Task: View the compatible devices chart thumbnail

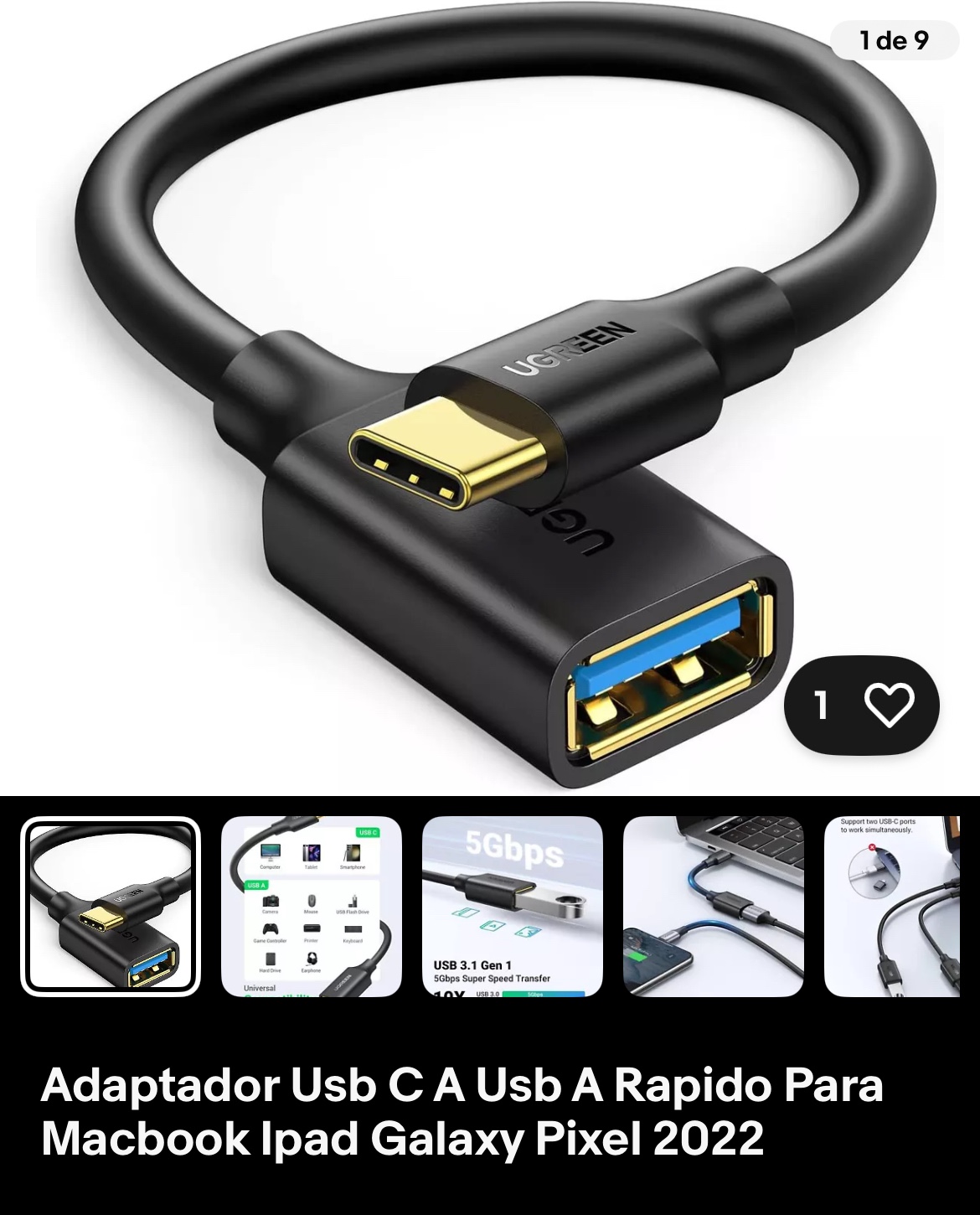Action: point(312,907)
